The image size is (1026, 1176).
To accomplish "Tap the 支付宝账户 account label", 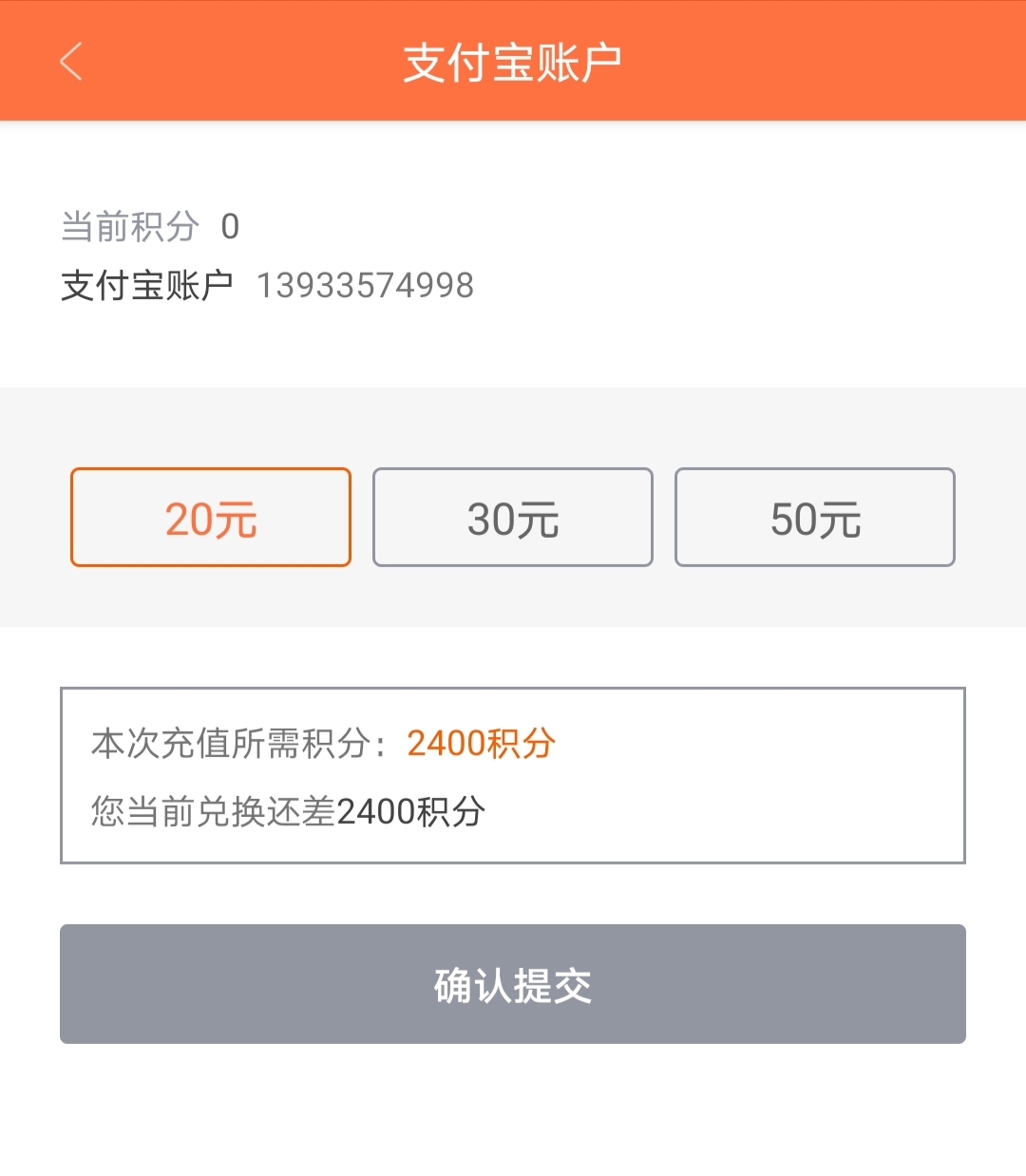I will point(147,284).
